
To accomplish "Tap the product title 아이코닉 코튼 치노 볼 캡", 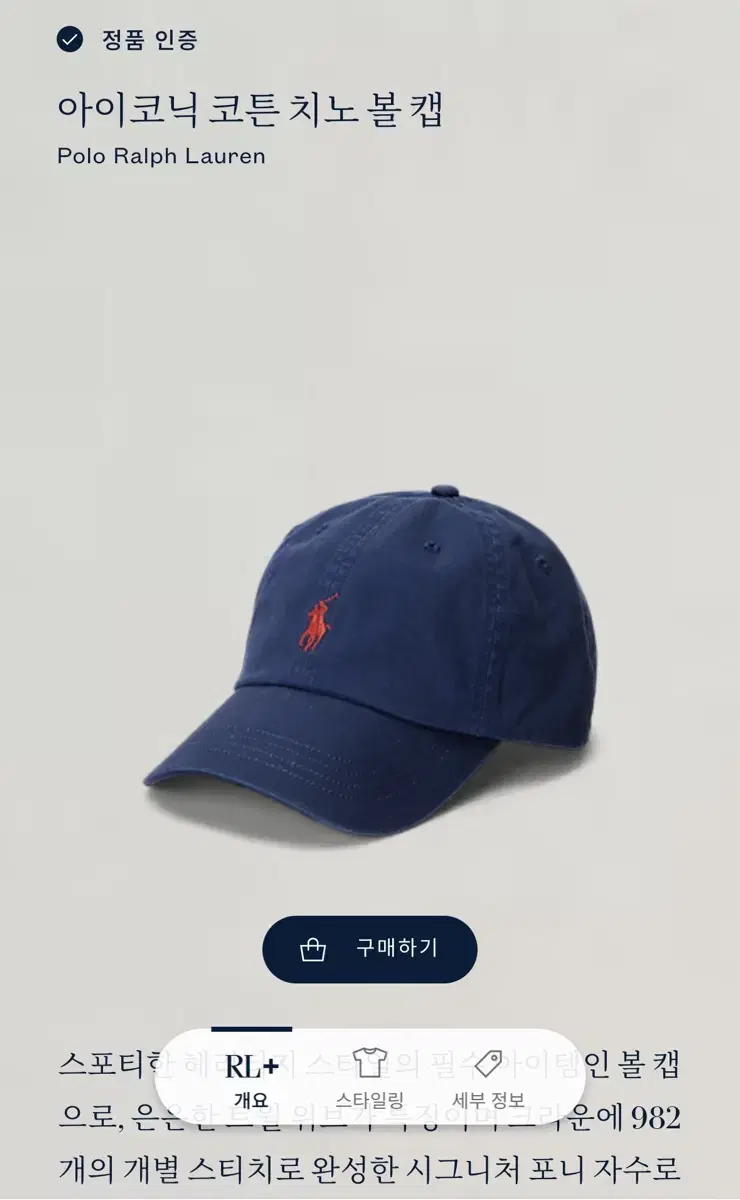I will coord(256,112).
